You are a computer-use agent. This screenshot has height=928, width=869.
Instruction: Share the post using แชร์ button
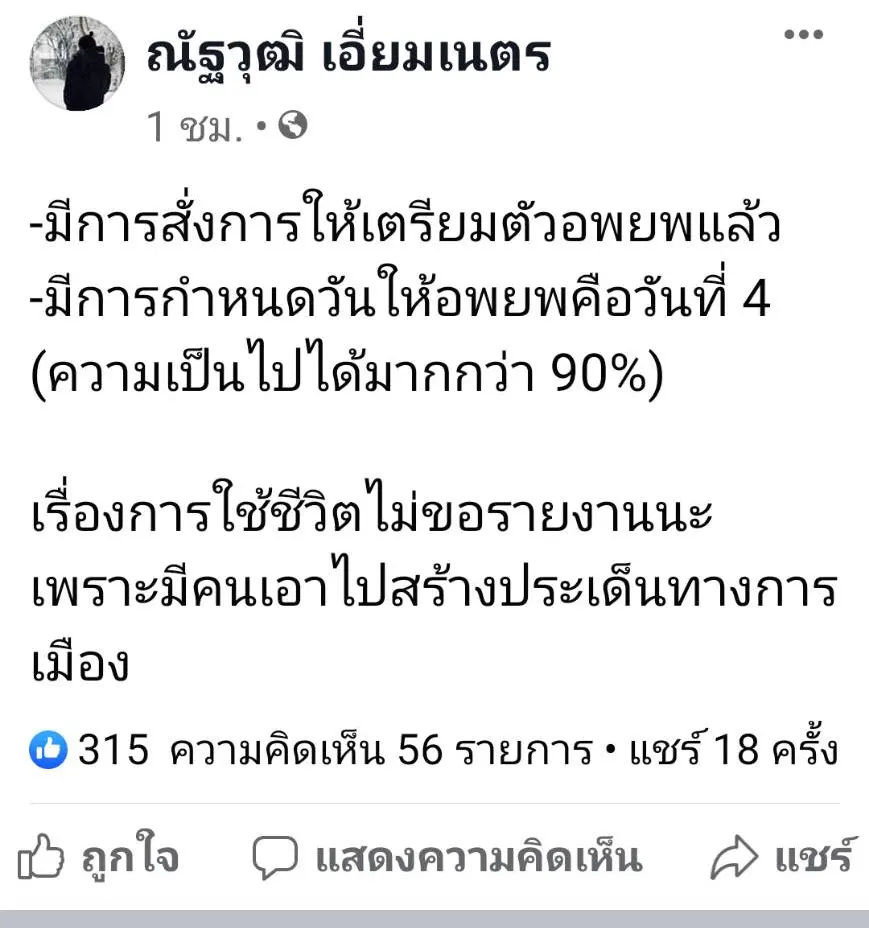(x=785, y=858)
